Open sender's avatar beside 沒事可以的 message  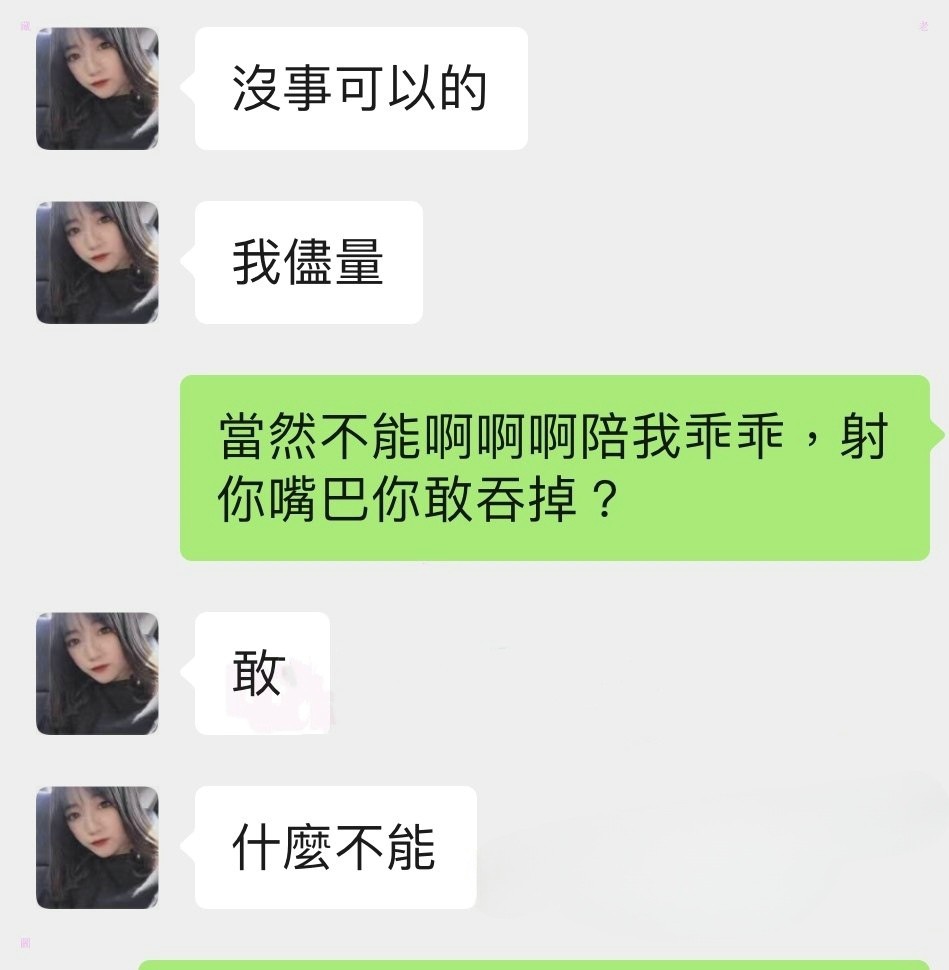point(97,89)
